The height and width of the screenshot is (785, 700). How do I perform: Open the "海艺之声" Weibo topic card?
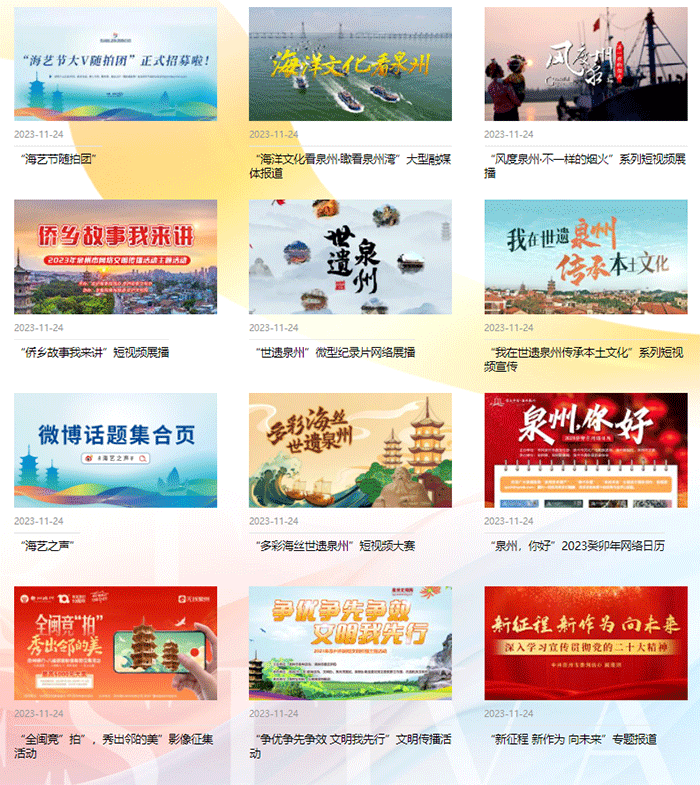(x=115, y=450)
